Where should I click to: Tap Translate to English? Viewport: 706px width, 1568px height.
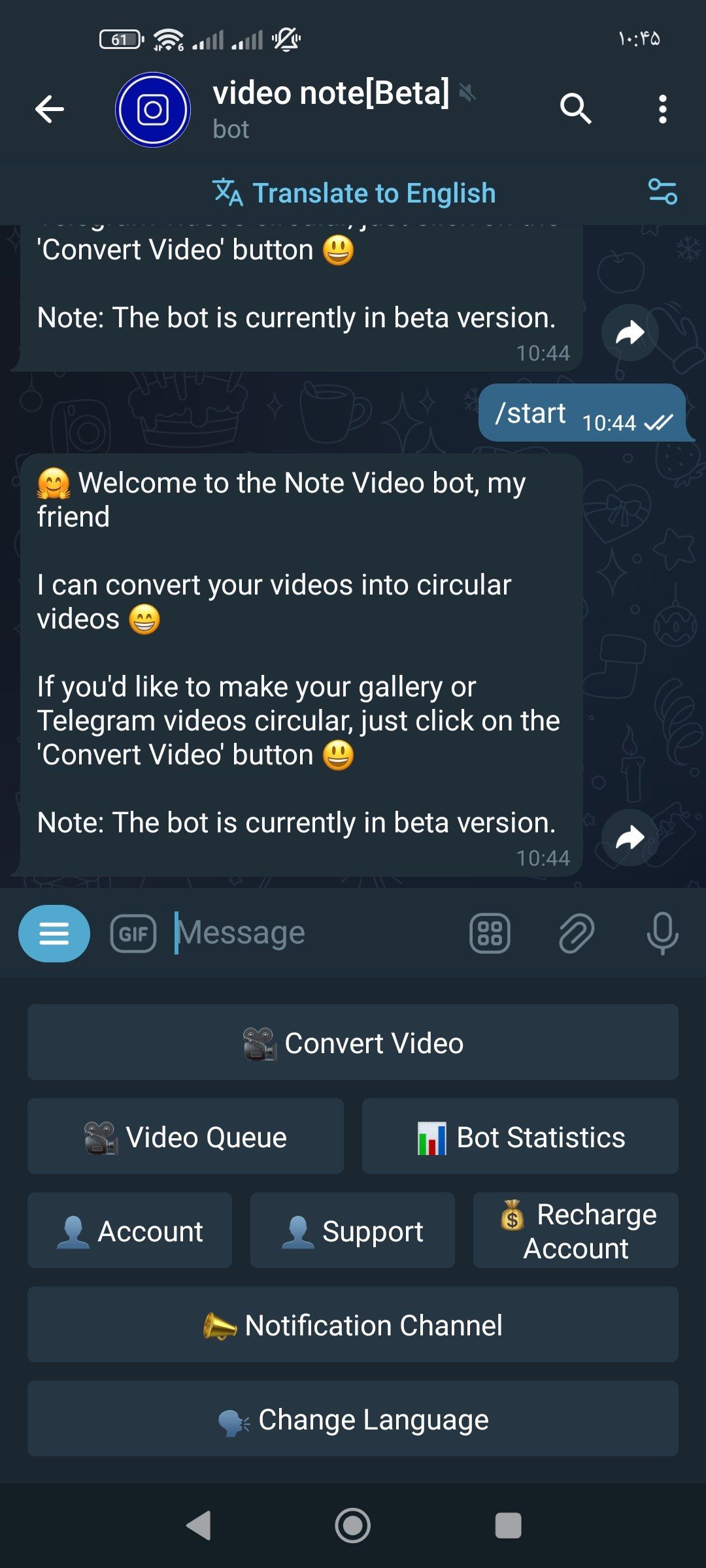[354, 193]
